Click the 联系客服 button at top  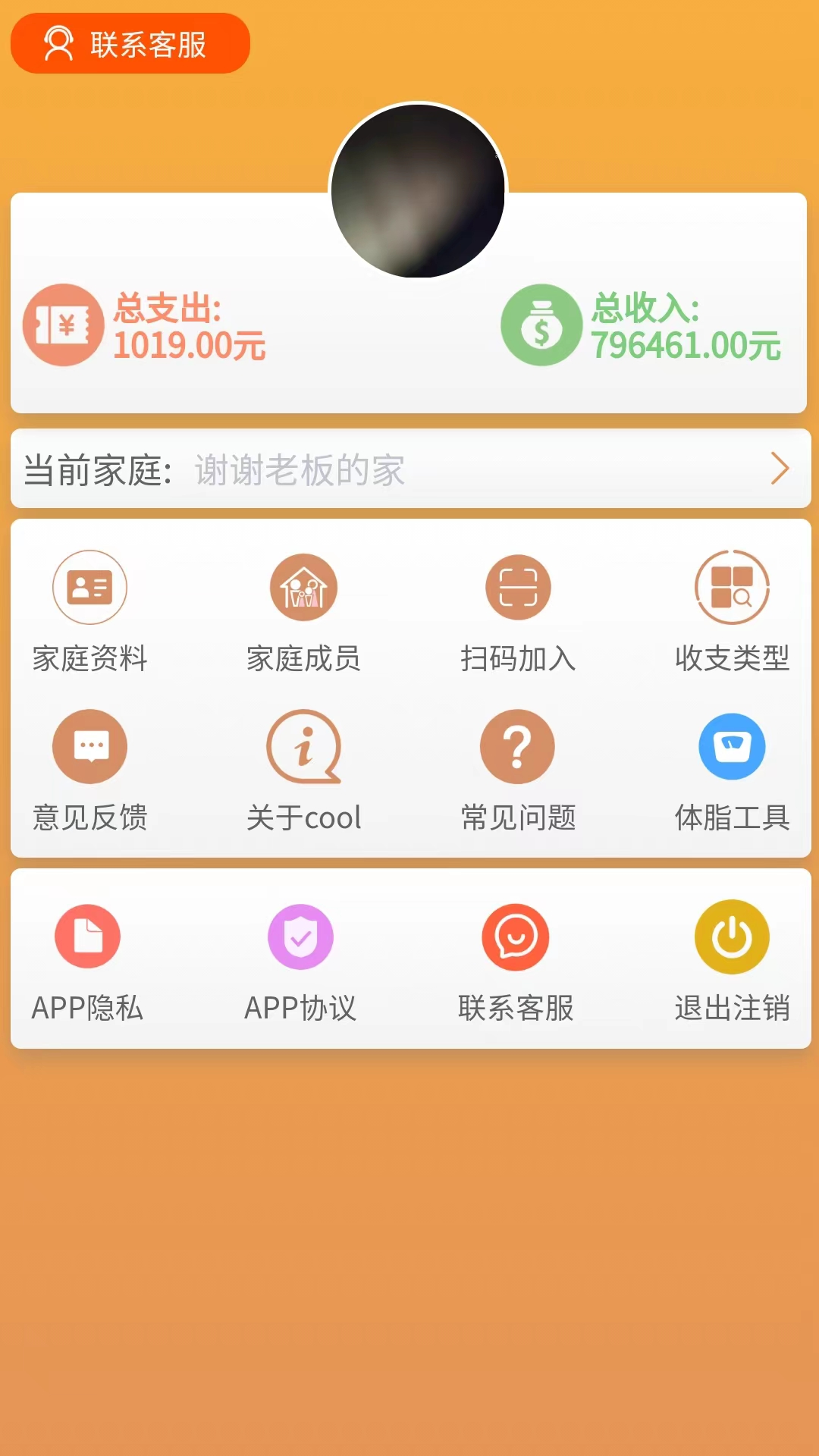pos(127,44)
